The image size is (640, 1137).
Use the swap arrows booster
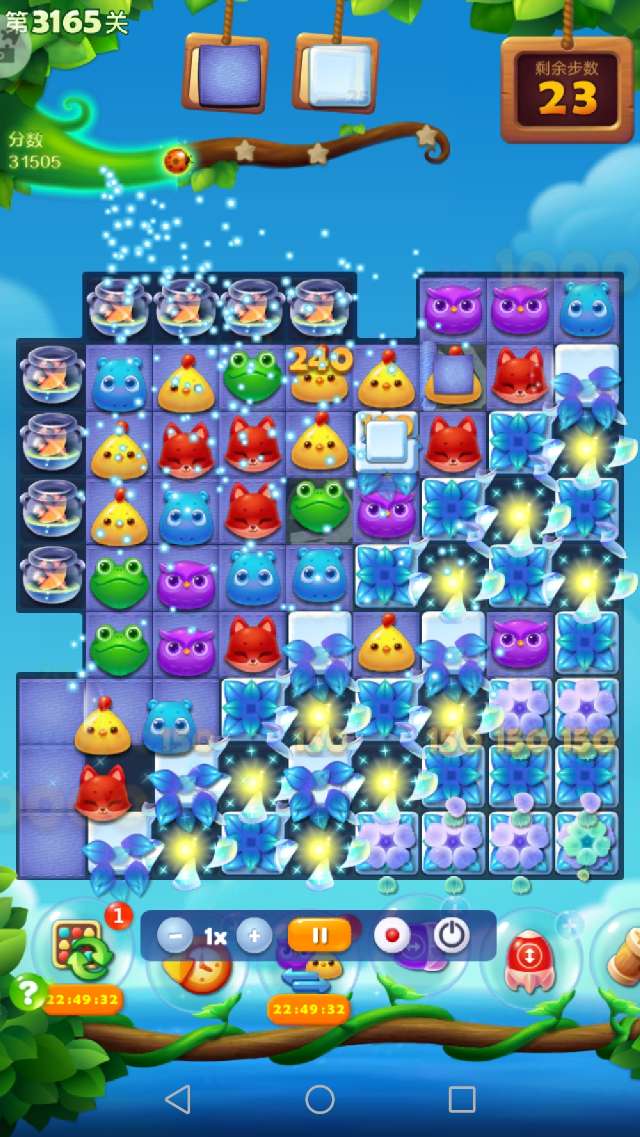(x=305, y=976)
